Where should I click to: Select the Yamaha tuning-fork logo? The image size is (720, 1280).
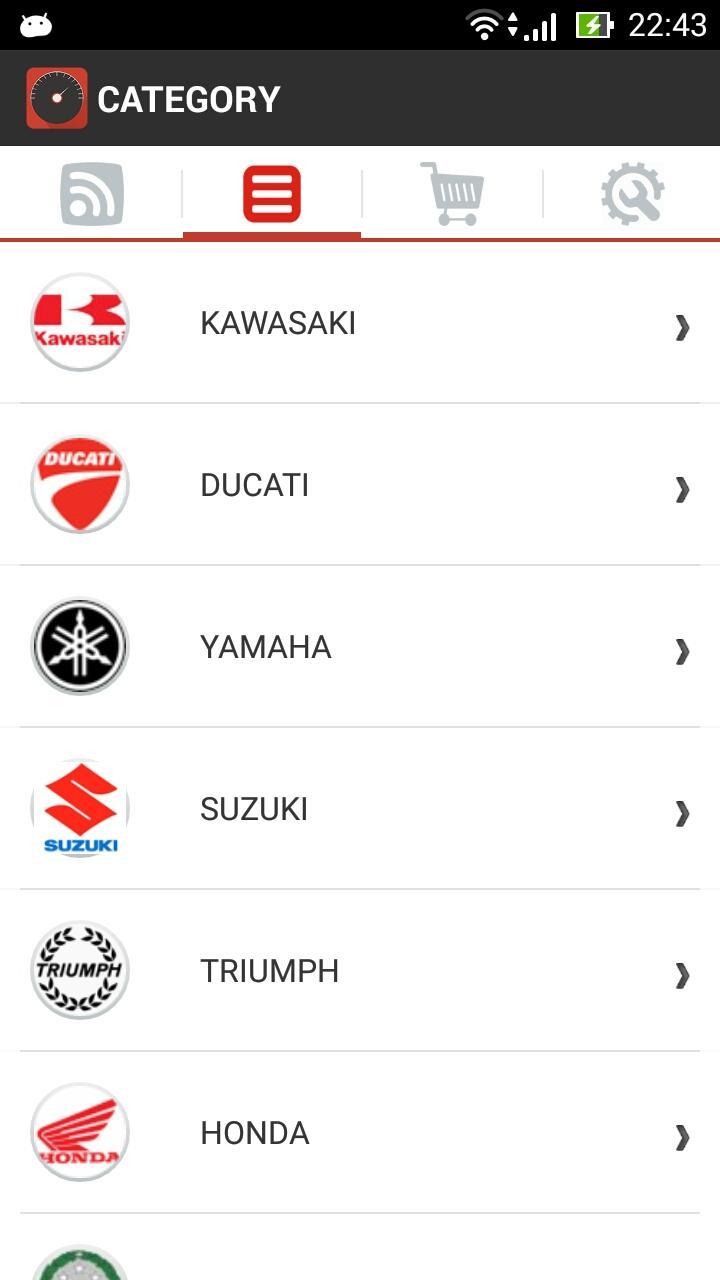pyautogui.click(x=80, y=646)
